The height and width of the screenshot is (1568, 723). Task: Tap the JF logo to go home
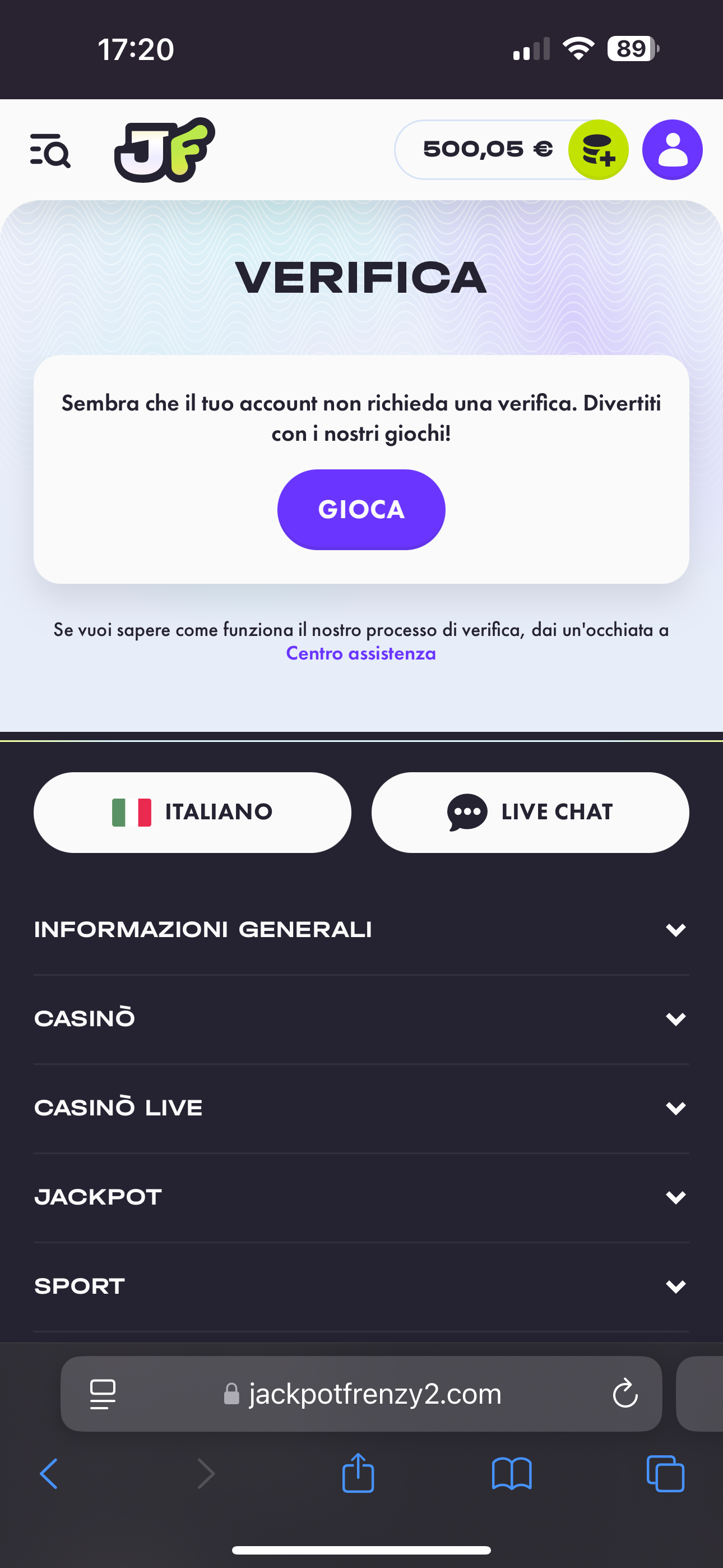tap(164, 150)
